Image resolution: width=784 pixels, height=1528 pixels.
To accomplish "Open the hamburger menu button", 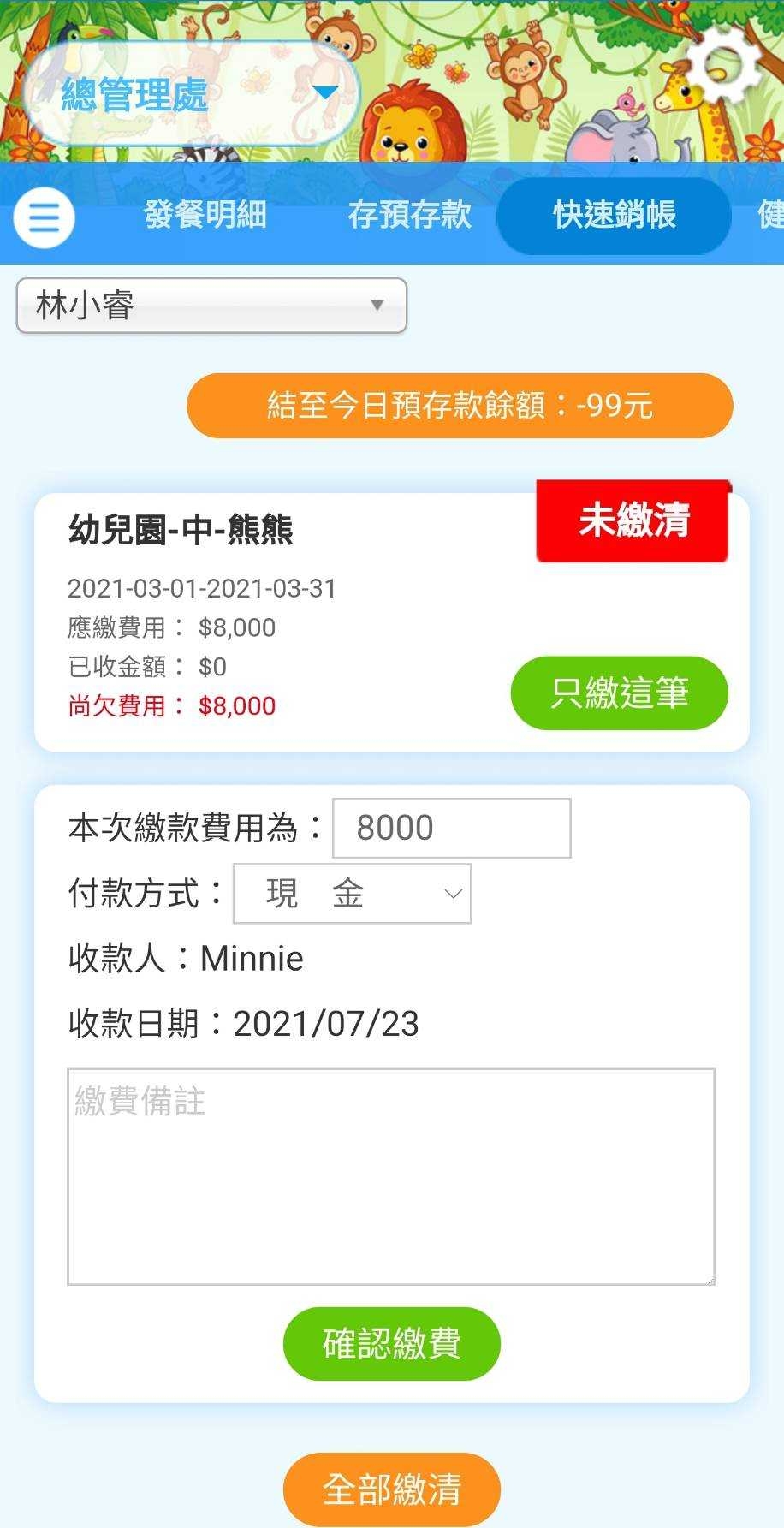I will (44, 217).
